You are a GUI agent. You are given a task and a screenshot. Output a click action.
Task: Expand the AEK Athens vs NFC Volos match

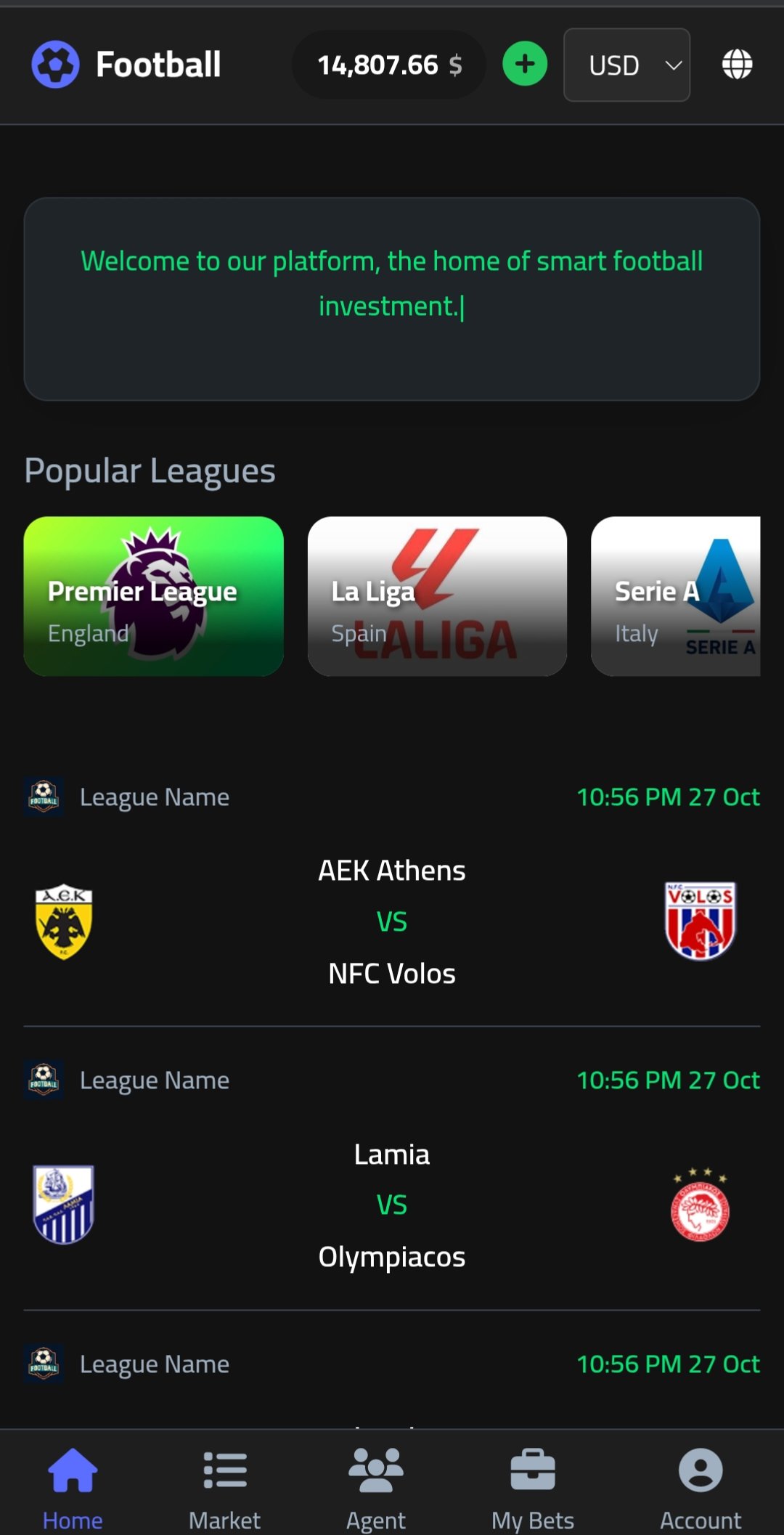coord(392,921)
